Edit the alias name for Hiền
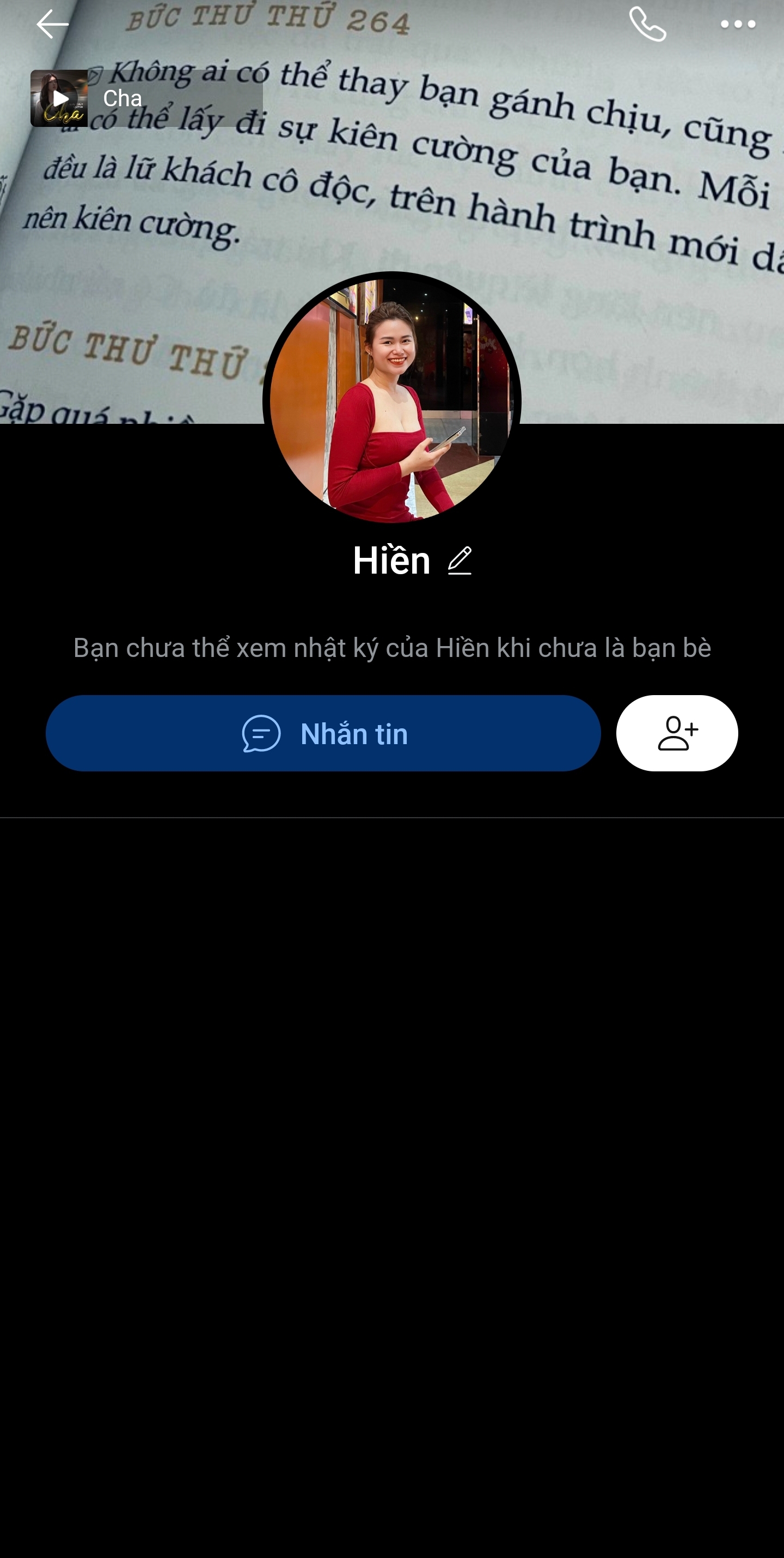This screenshot has width=784, height=1558. point(460,561)
